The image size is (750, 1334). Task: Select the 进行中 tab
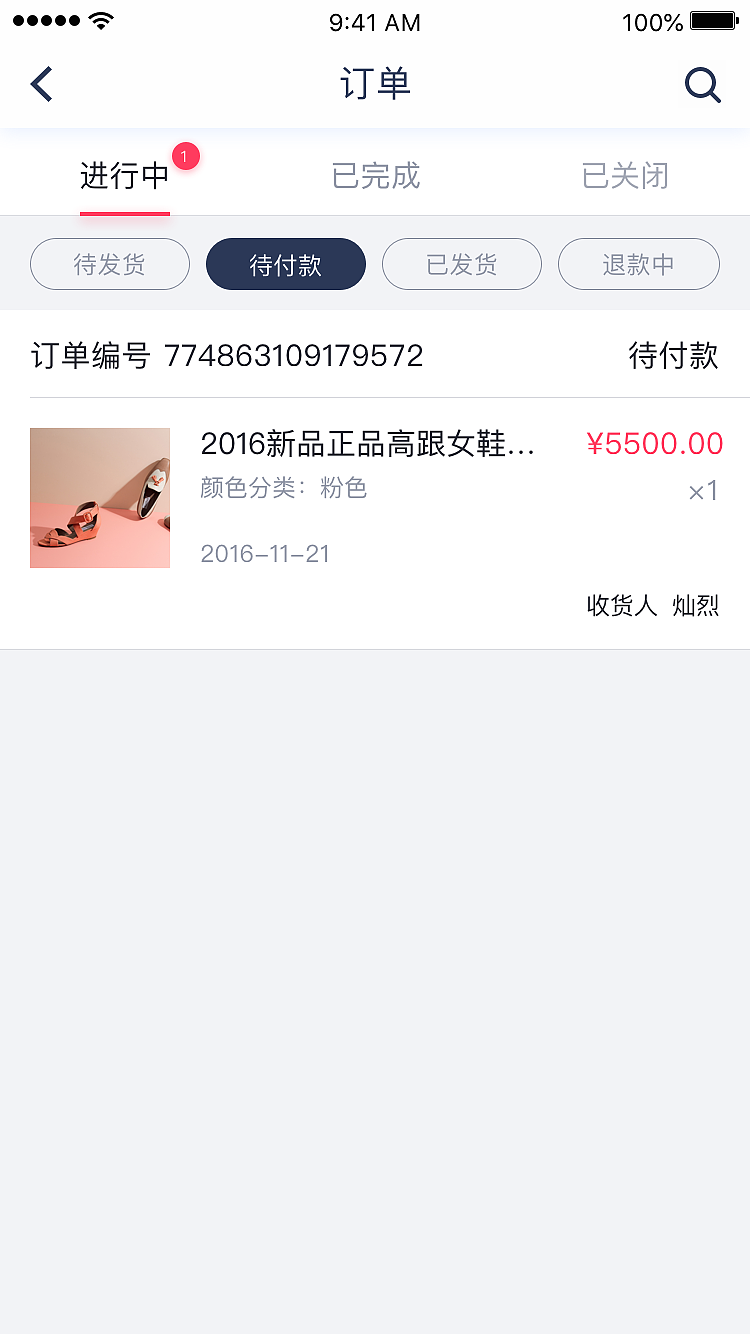(124, 176)
